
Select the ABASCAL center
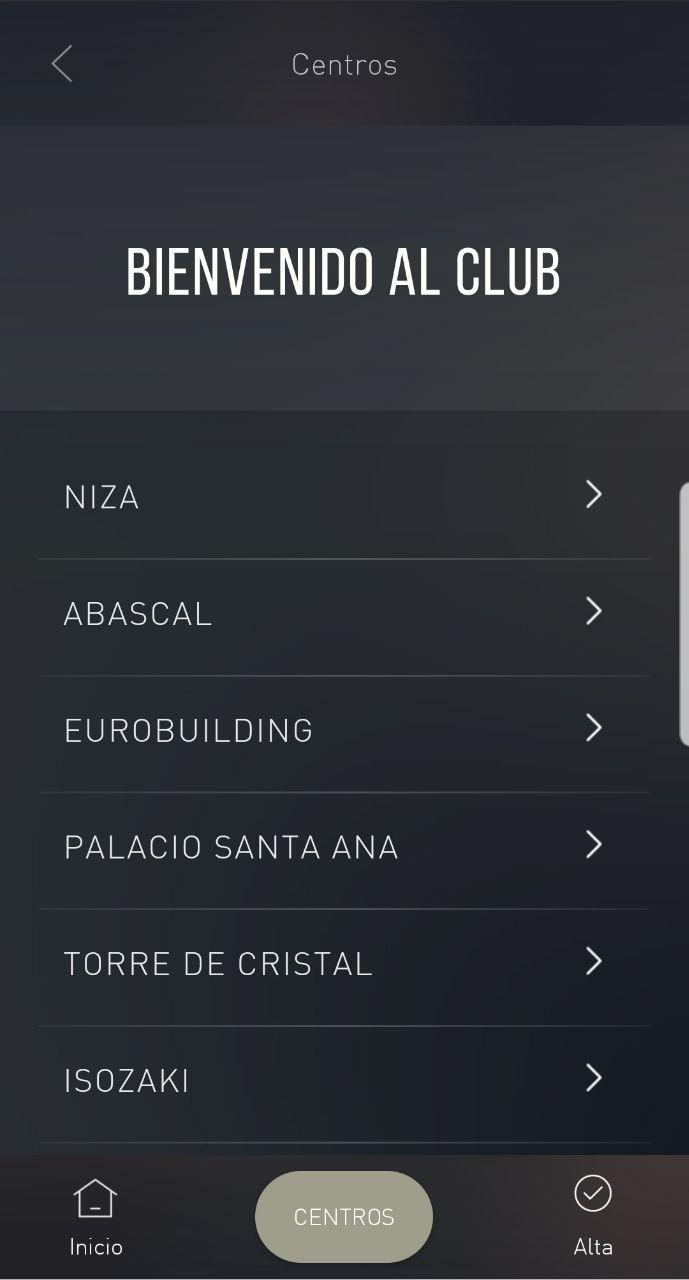pyautogui.click(x=343, y=613)
